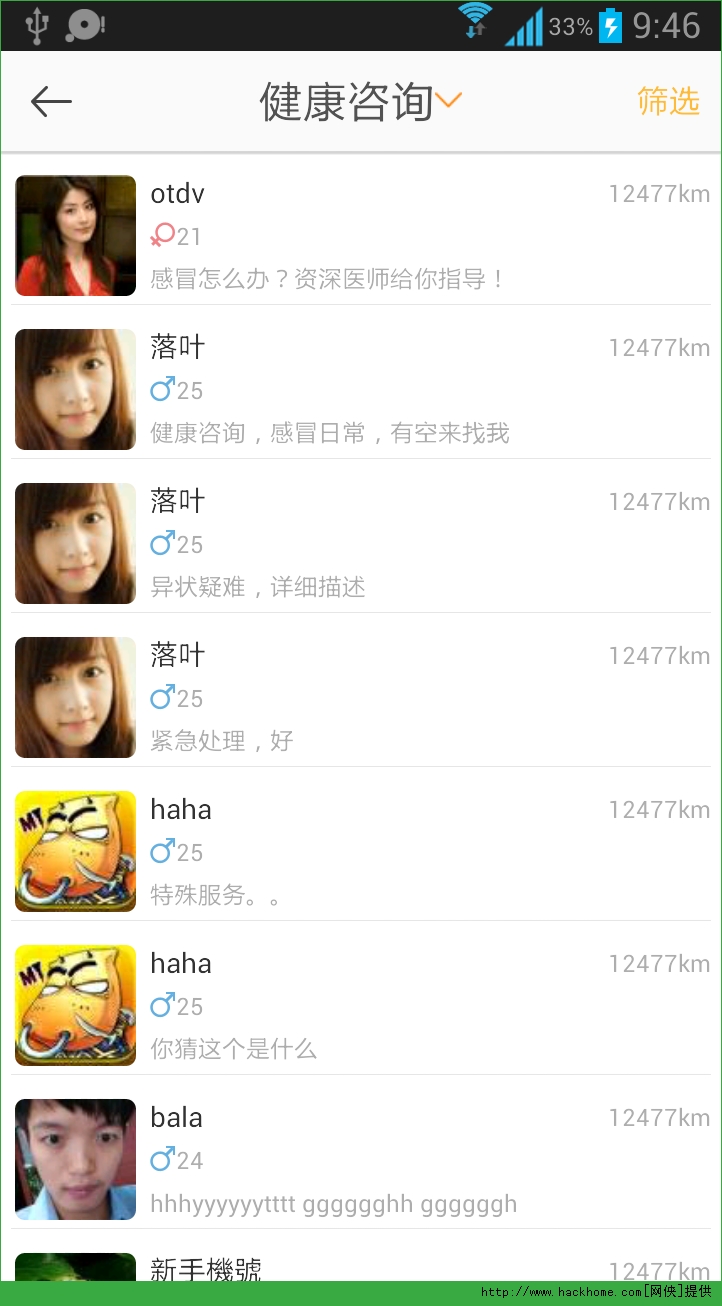Image resolution: width=722 pixels, height=1306 pixels.
Task: Open otdv's consultation about 感冒怎么办
Action: (x=360, y=236)
